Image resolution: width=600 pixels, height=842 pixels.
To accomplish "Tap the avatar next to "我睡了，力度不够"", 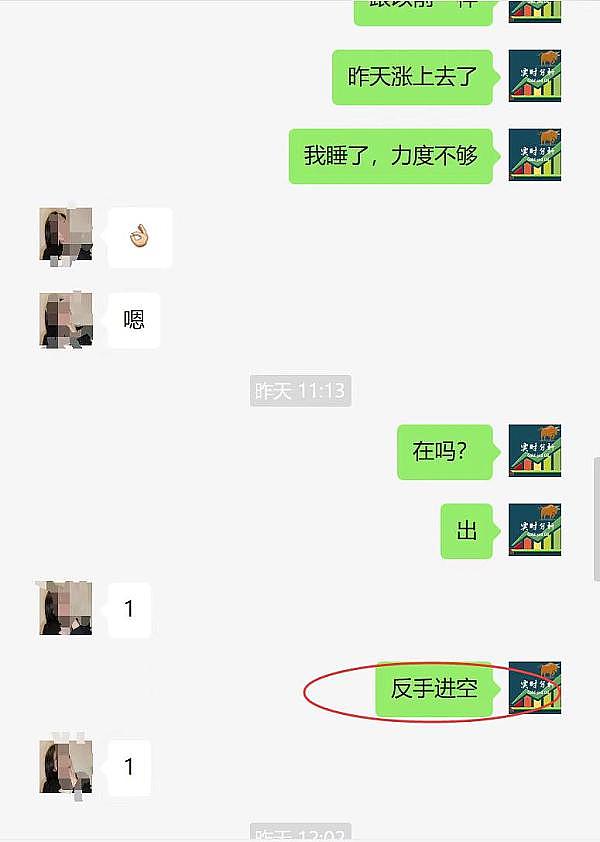I will [534, 155].
